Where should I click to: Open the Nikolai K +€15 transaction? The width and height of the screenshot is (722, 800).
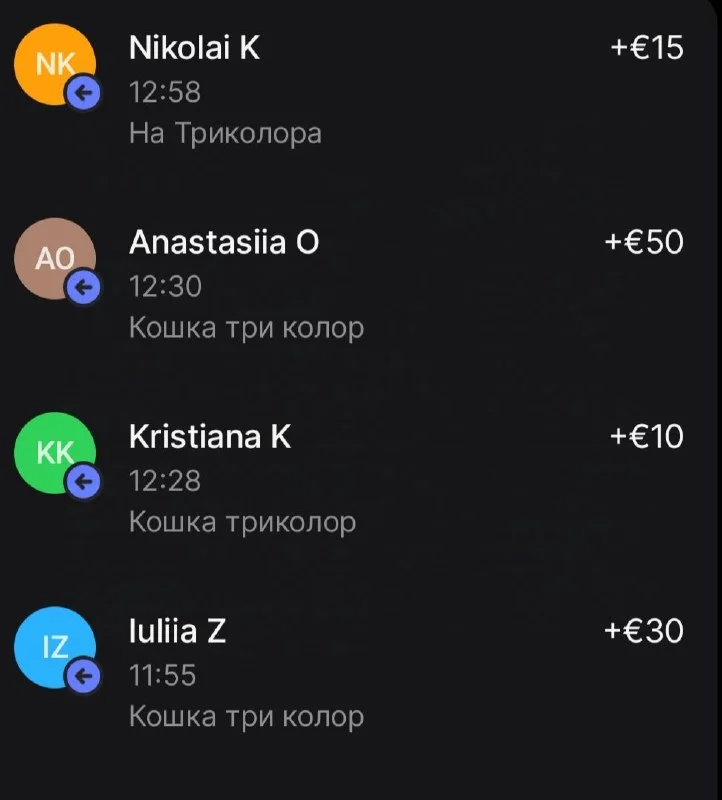360,90
